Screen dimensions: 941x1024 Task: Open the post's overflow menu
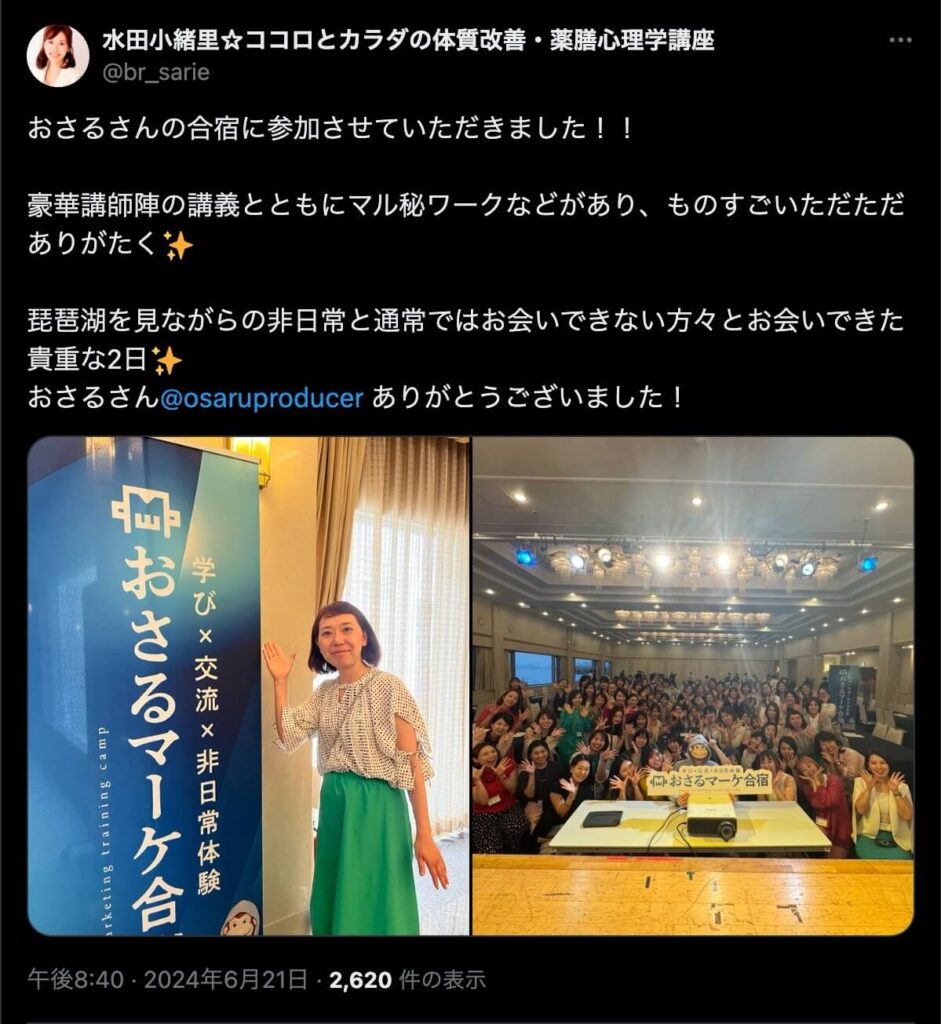coord(900,41)
